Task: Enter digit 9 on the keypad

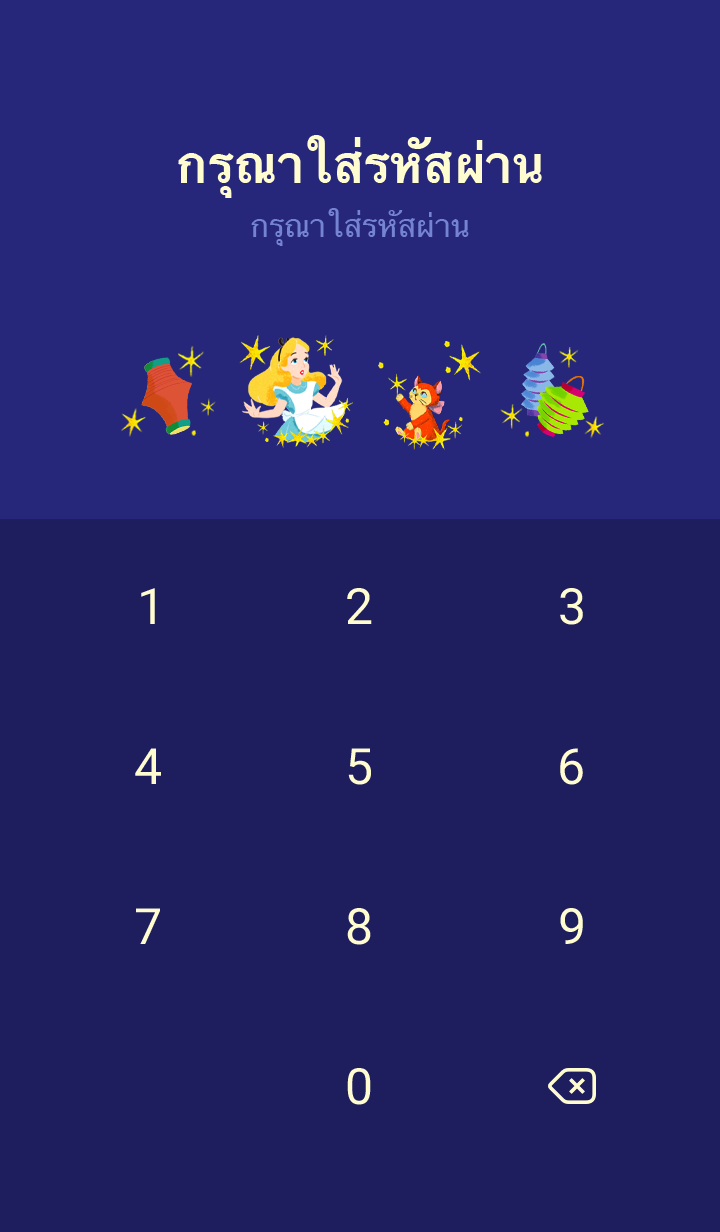Action: 571,927
